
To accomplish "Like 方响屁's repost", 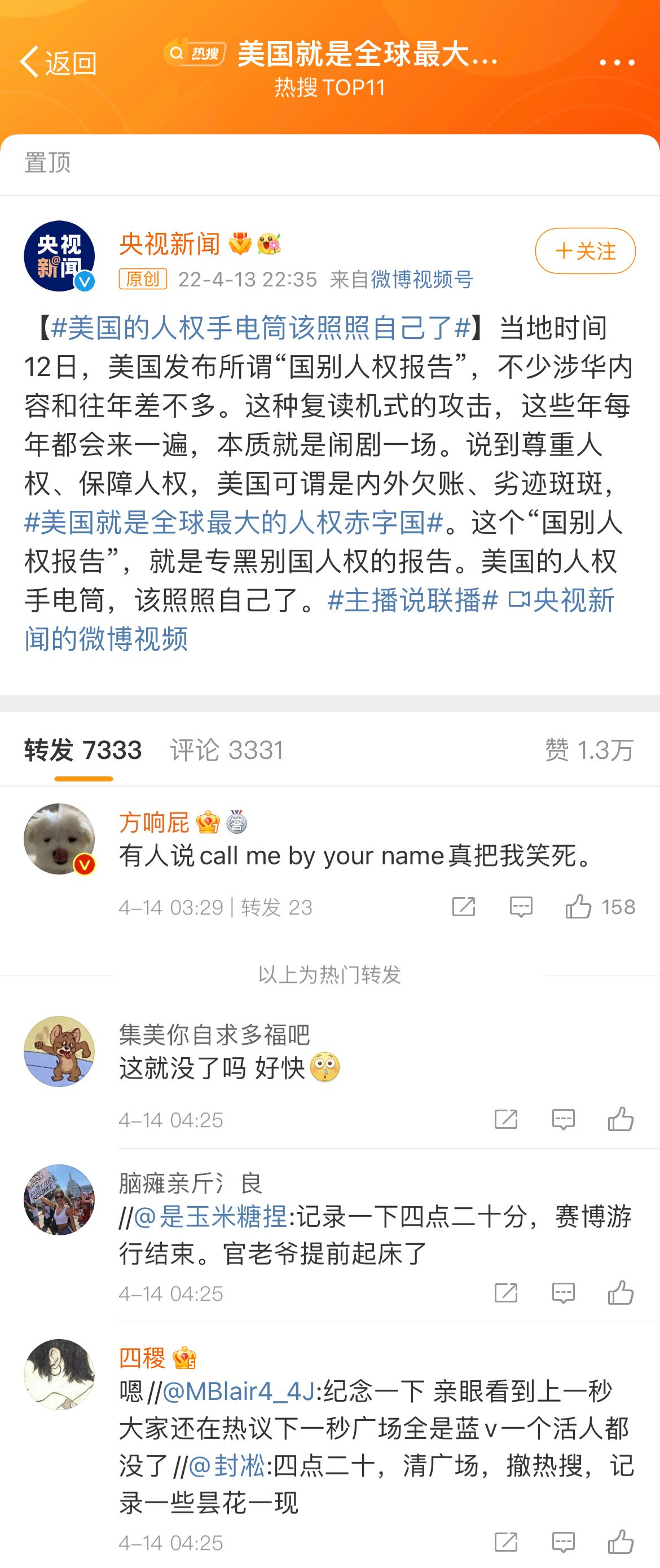I will (578, 907).
